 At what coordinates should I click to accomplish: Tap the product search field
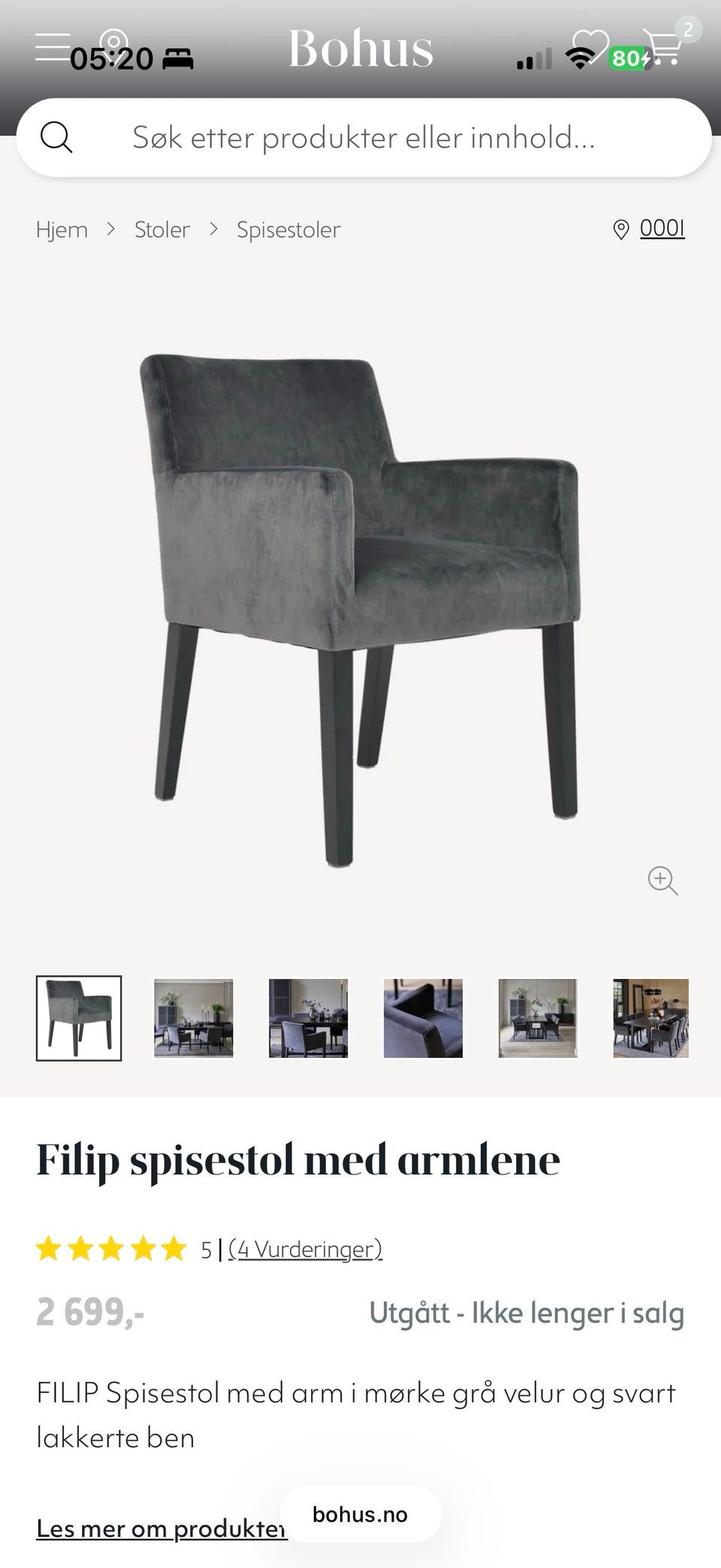point(364,137)
